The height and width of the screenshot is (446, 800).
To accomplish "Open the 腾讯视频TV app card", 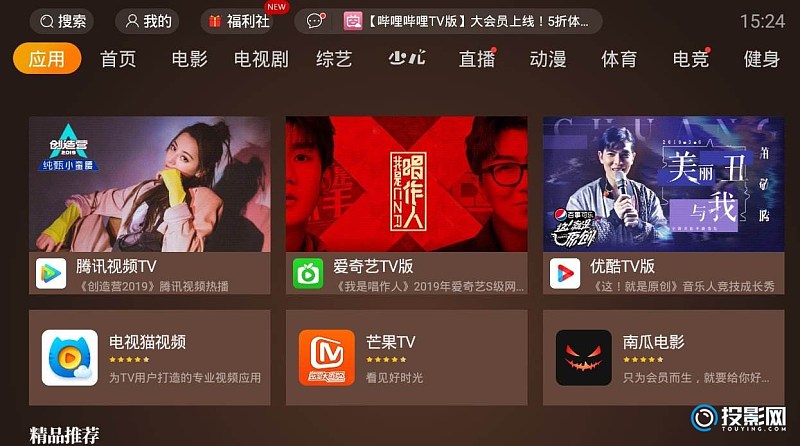I will 149,205.
